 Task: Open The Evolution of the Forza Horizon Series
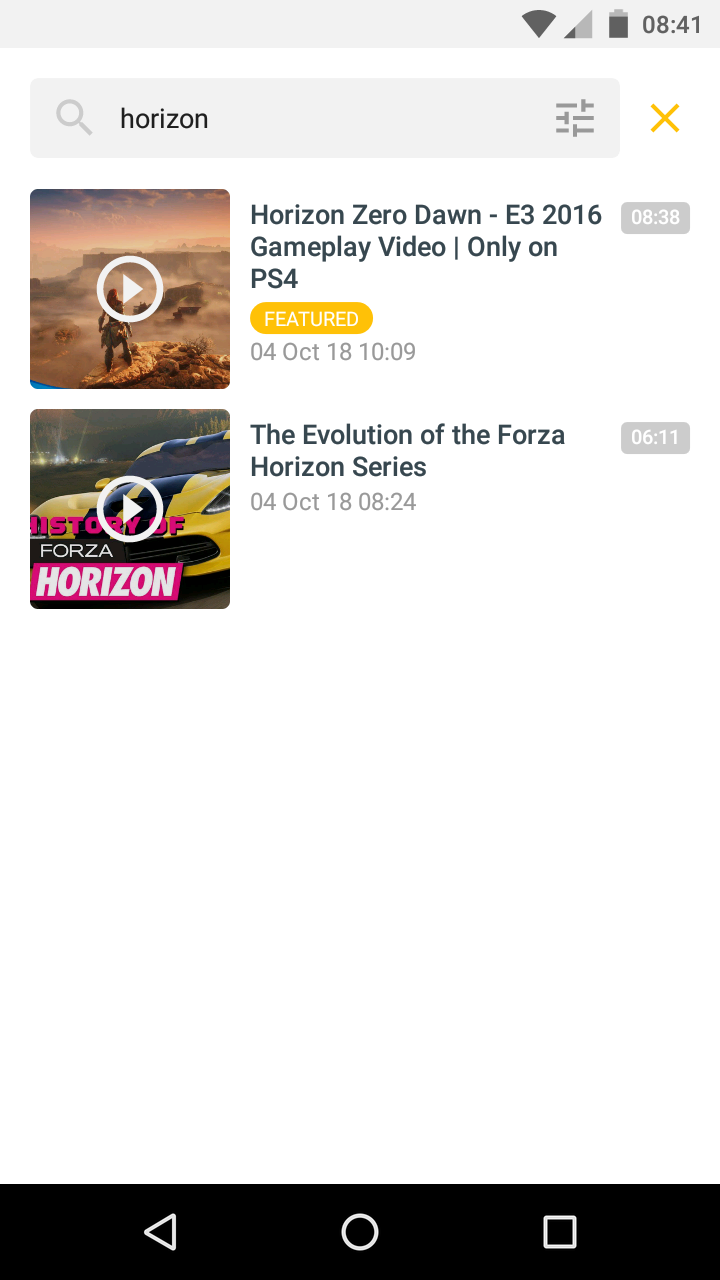pyautogui.click(x=407, y=451)
